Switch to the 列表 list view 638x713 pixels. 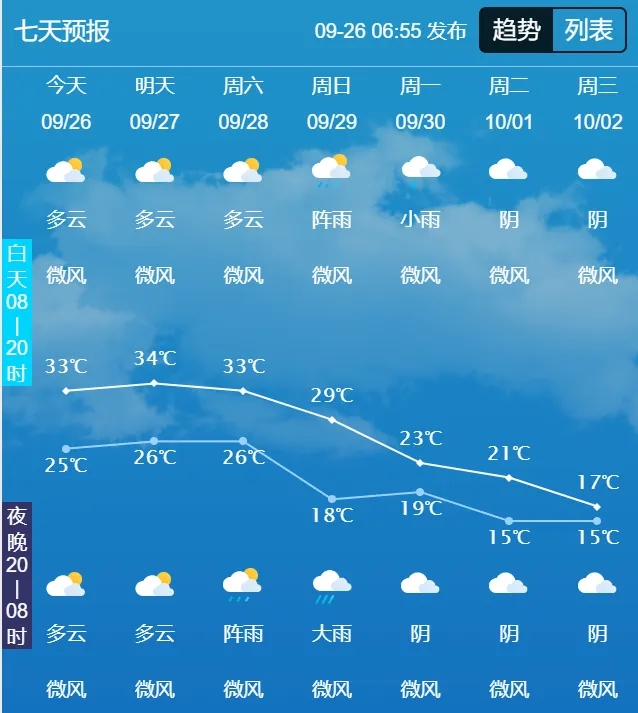pyautogui.click(x=589, y=31)
